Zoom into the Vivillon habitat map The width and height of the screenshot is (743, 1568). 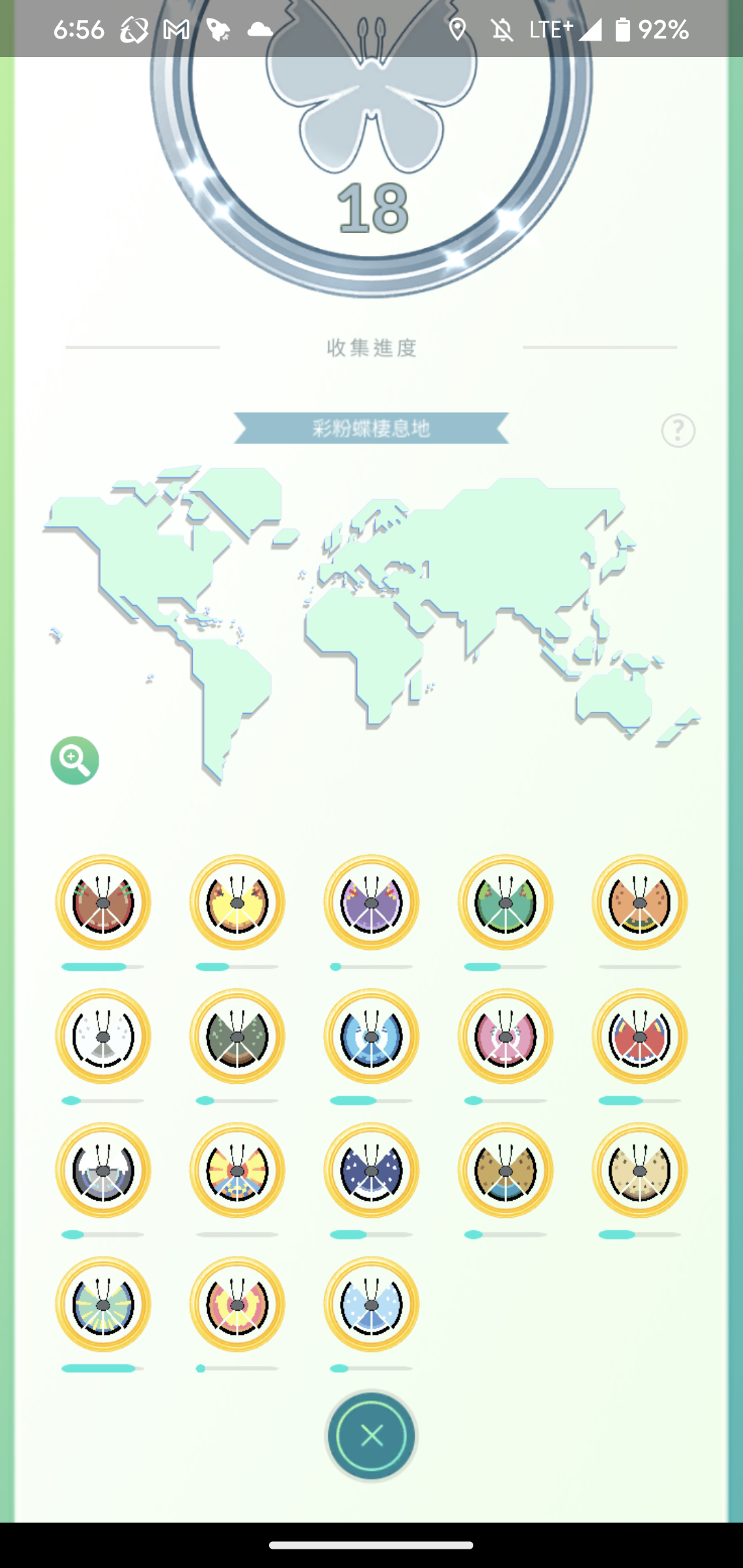coord(74,761)
